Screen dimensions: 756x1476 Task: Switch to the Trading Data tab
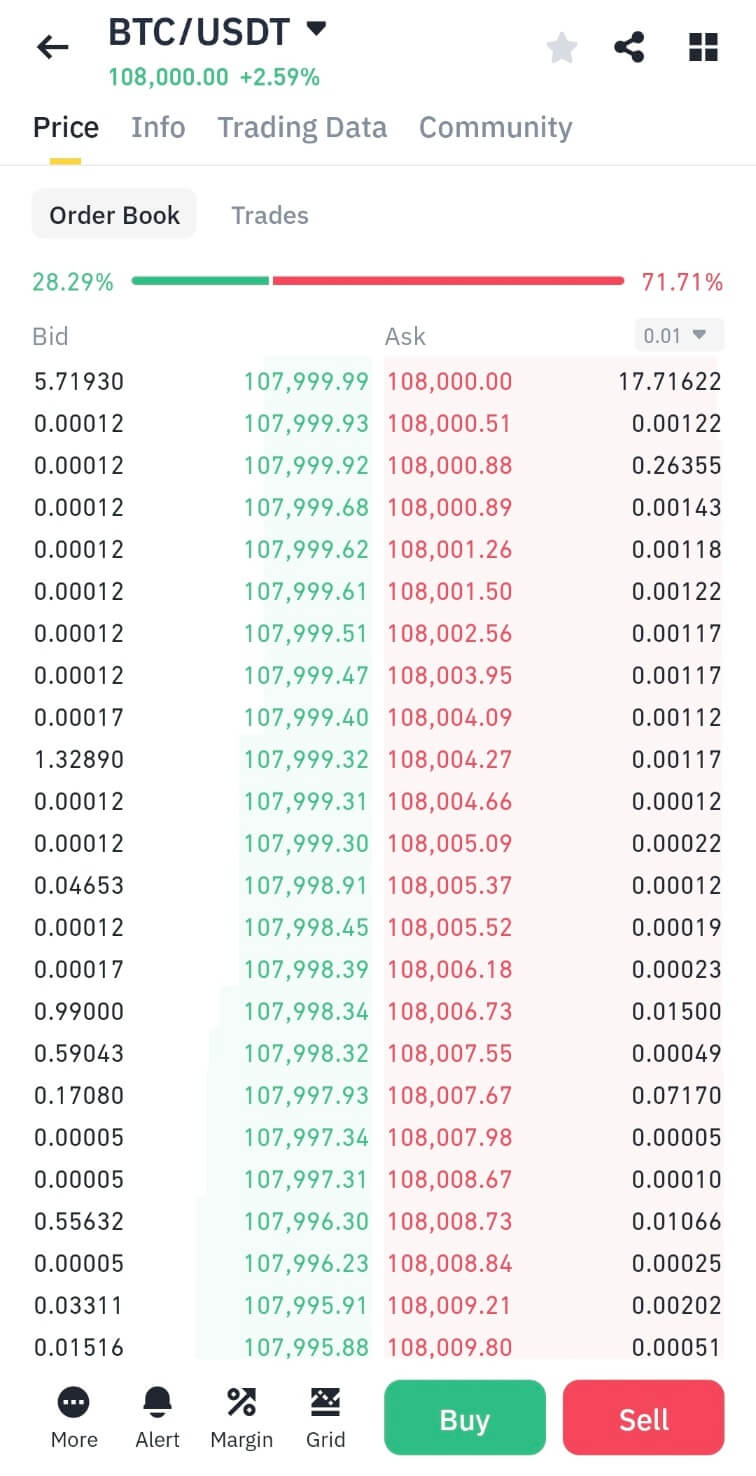pos(302,128)
